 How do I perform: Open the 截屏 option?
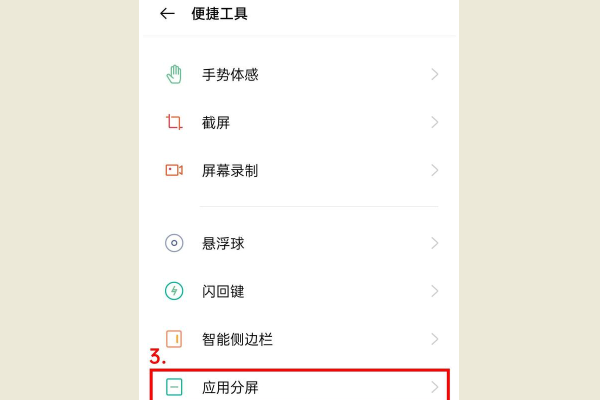[300, 122]
